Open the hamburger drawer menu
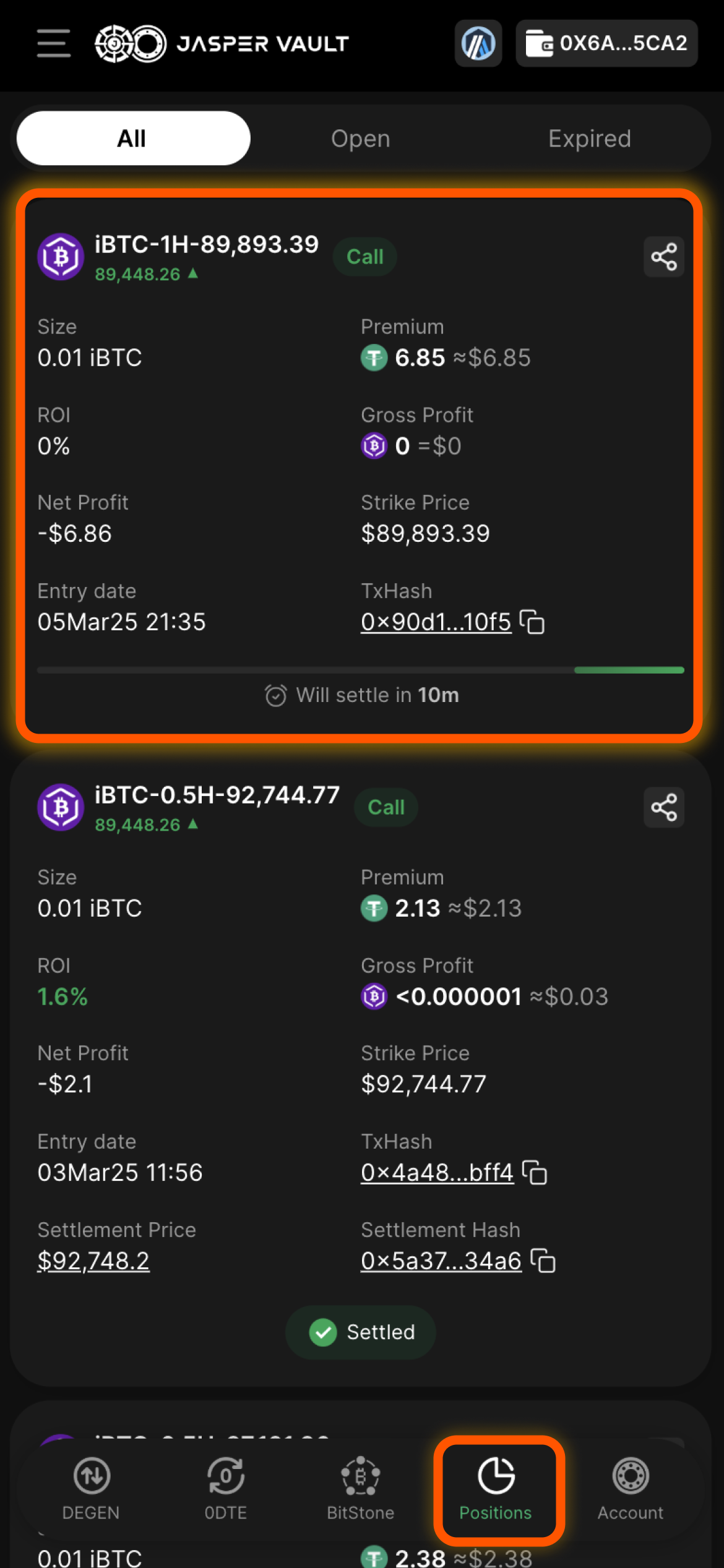Image resolution: width=724 pixels, height=1568 pixels. tap(53, 43)
